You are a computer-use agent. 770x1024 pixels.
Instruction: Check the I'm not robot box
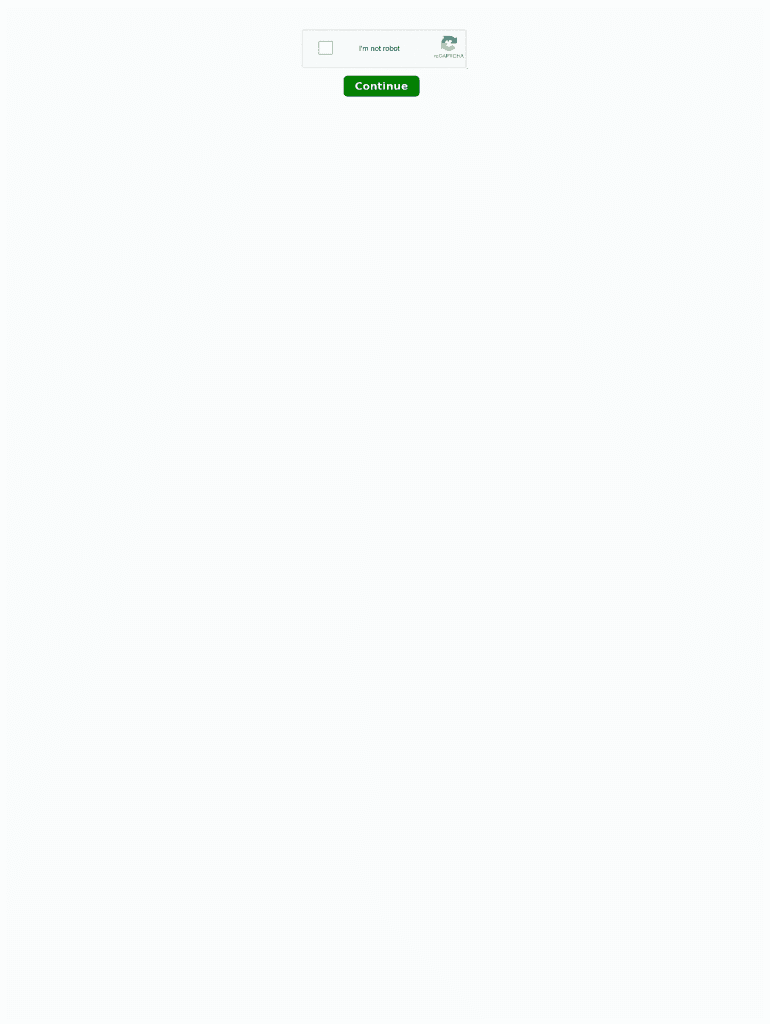coord(325,48)
